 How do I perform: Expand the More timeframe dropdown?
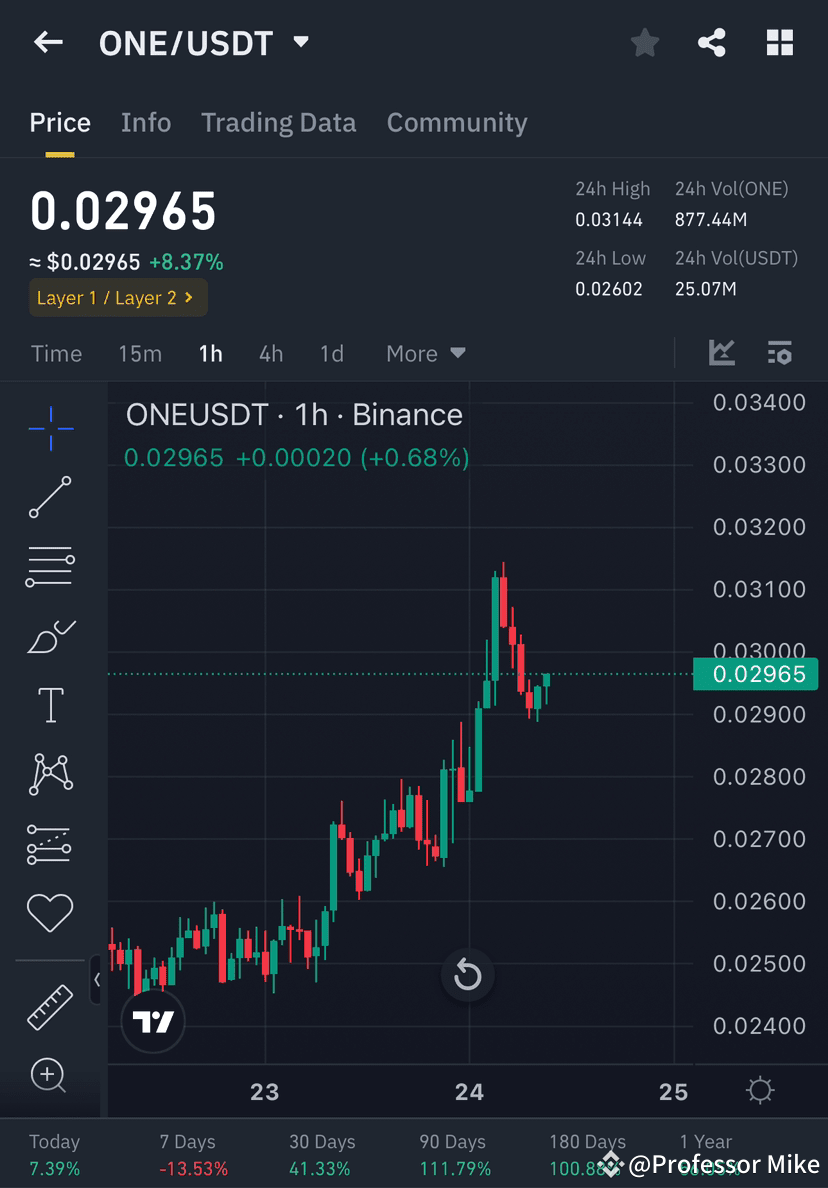[x=424, y=353]
